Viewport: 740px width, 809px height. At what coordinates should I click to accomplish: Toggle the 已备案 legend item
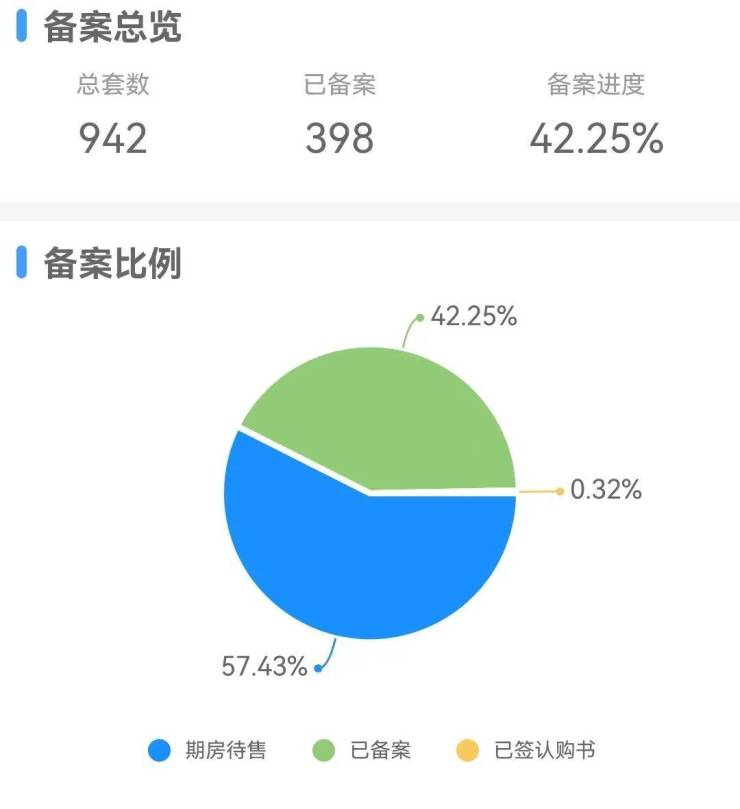(361, 750)
